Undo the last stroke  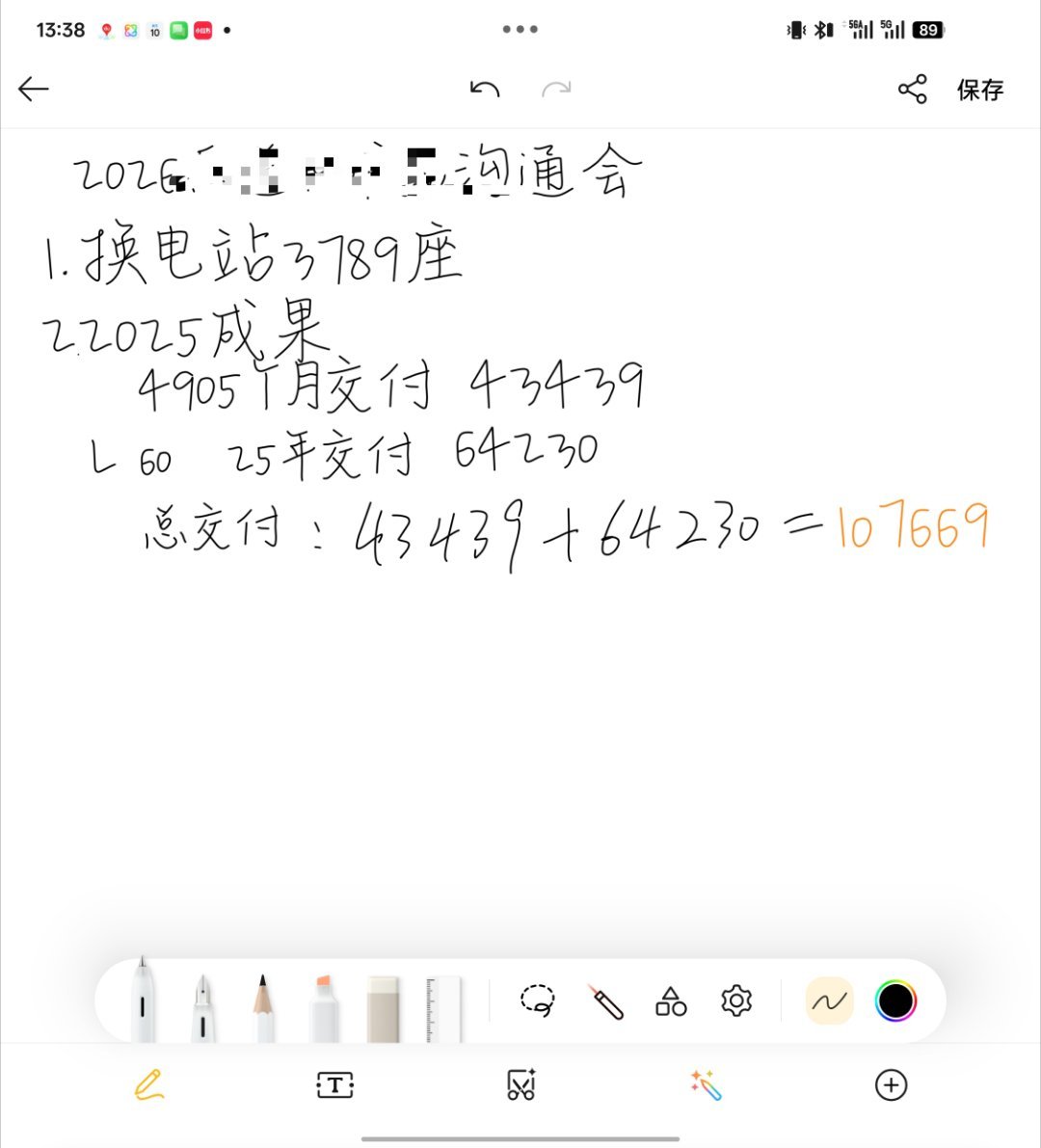[x=487, y=88]
